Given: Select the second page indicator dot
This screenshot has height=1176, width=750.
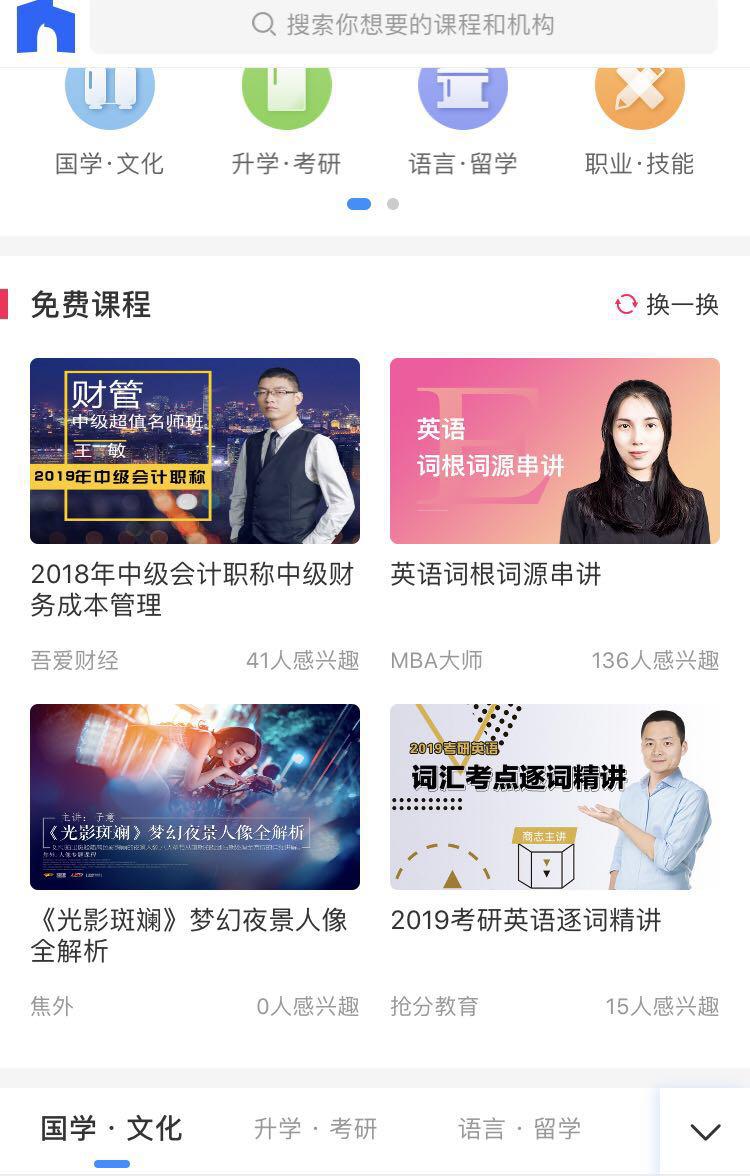Looking at the screenshot, I should [393, 204].
